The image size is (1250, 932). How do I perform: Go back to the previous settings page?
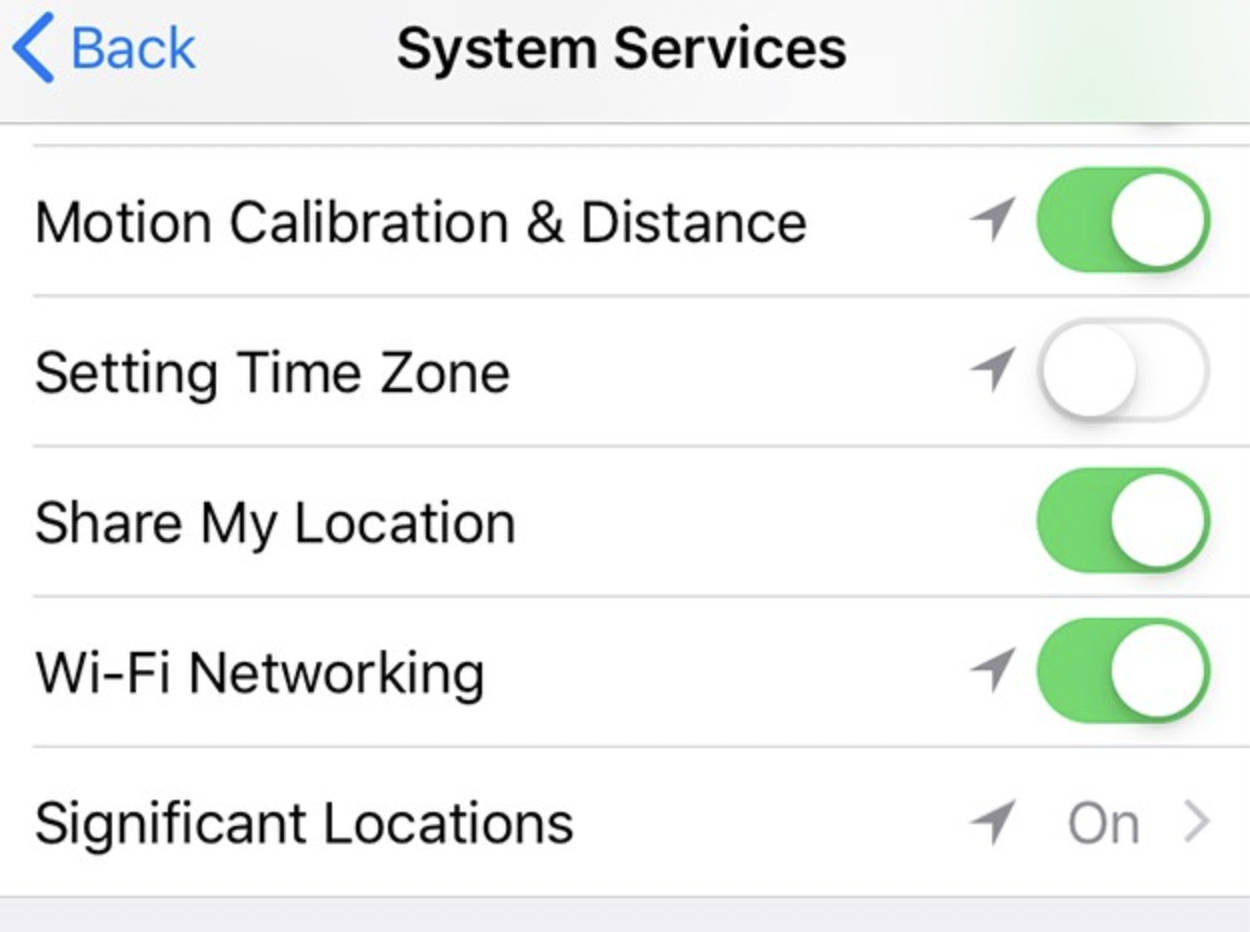pyautogui.click(x=105, y=48)
